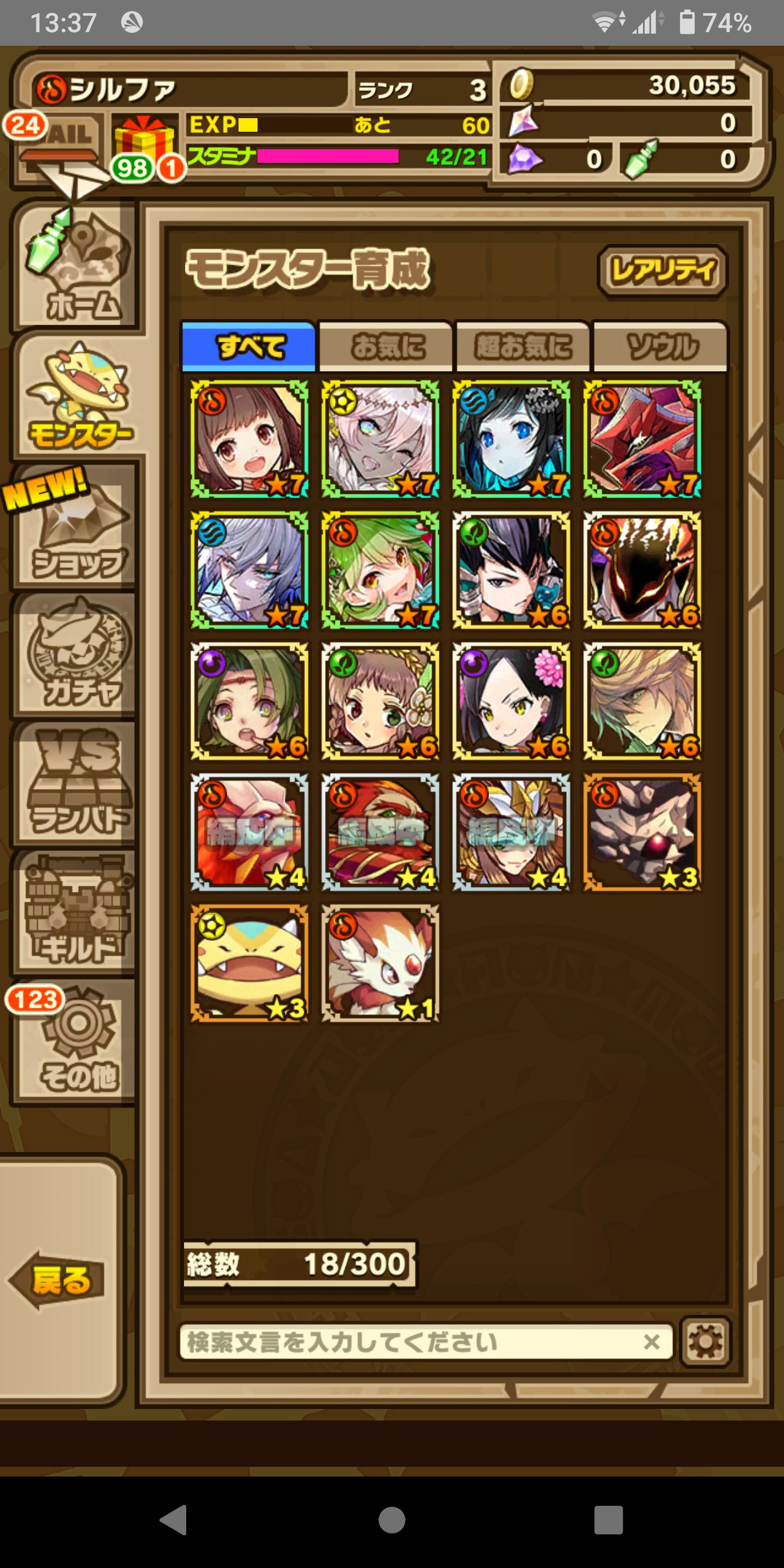784x1568 pixels.
Task: Open filter settings gear icon
Action: (x=706, y=1342)
